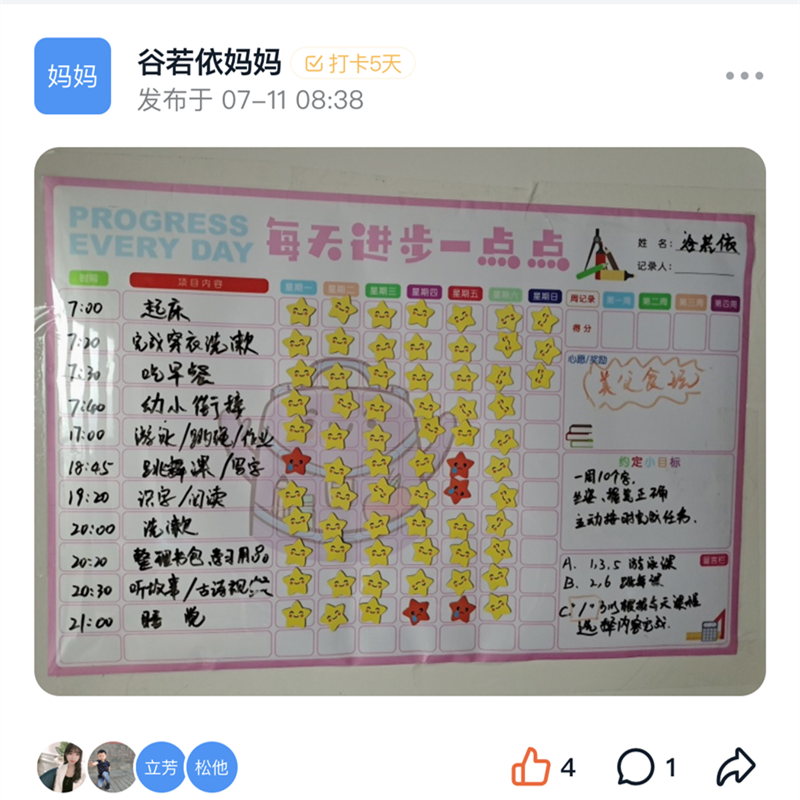800x800 pixels.
Task: View 谷若依妈妈's blue 妈妈 avatar
Action: point(72,76)
